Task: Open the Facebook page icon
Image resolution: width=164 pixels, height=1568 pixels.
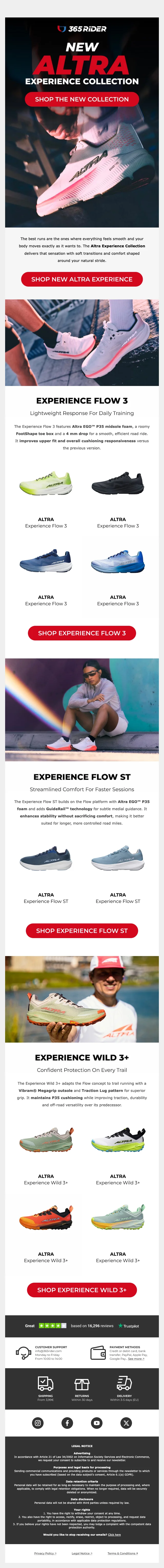Action: pyautogui.click(x=67, y=1422)
